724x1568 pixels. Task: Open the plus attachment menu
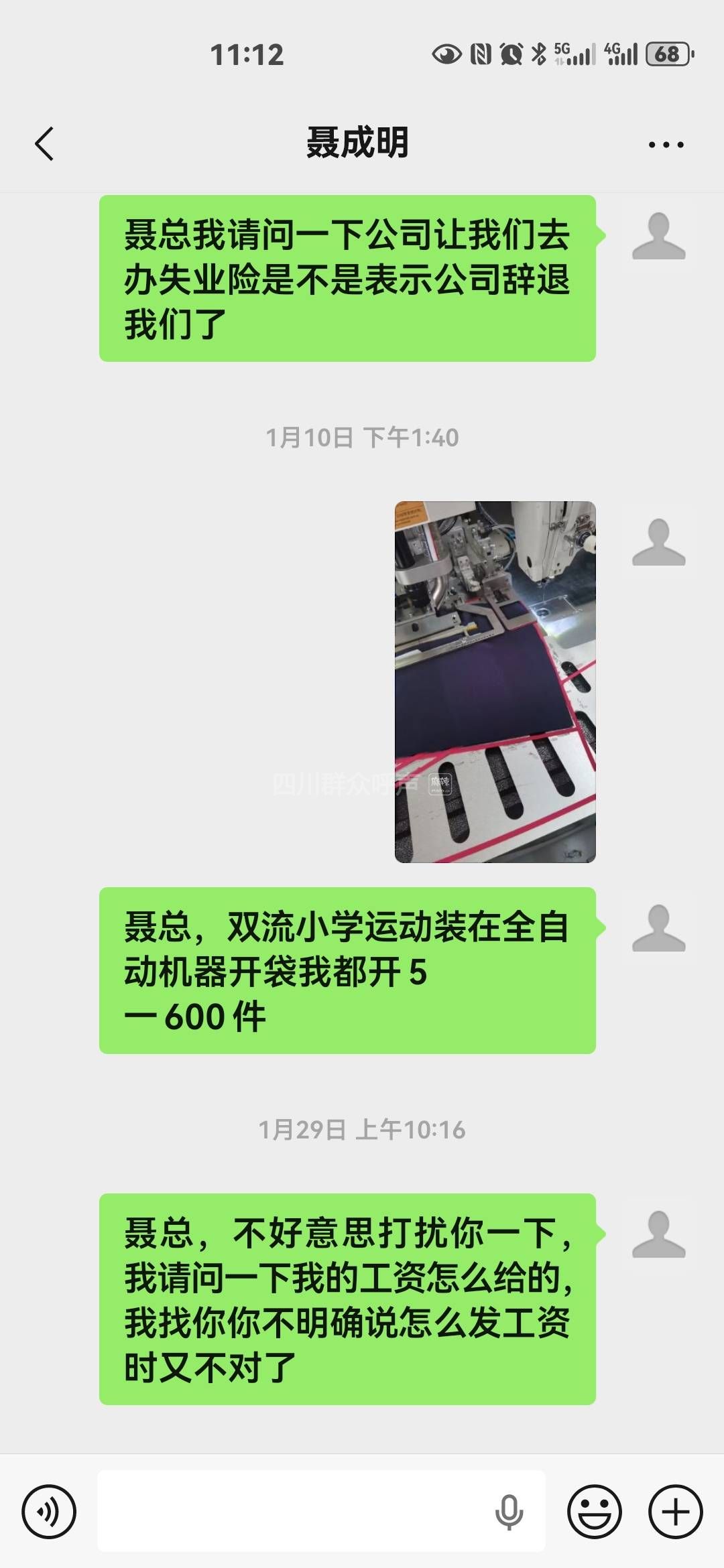(x=675, y=1512)
